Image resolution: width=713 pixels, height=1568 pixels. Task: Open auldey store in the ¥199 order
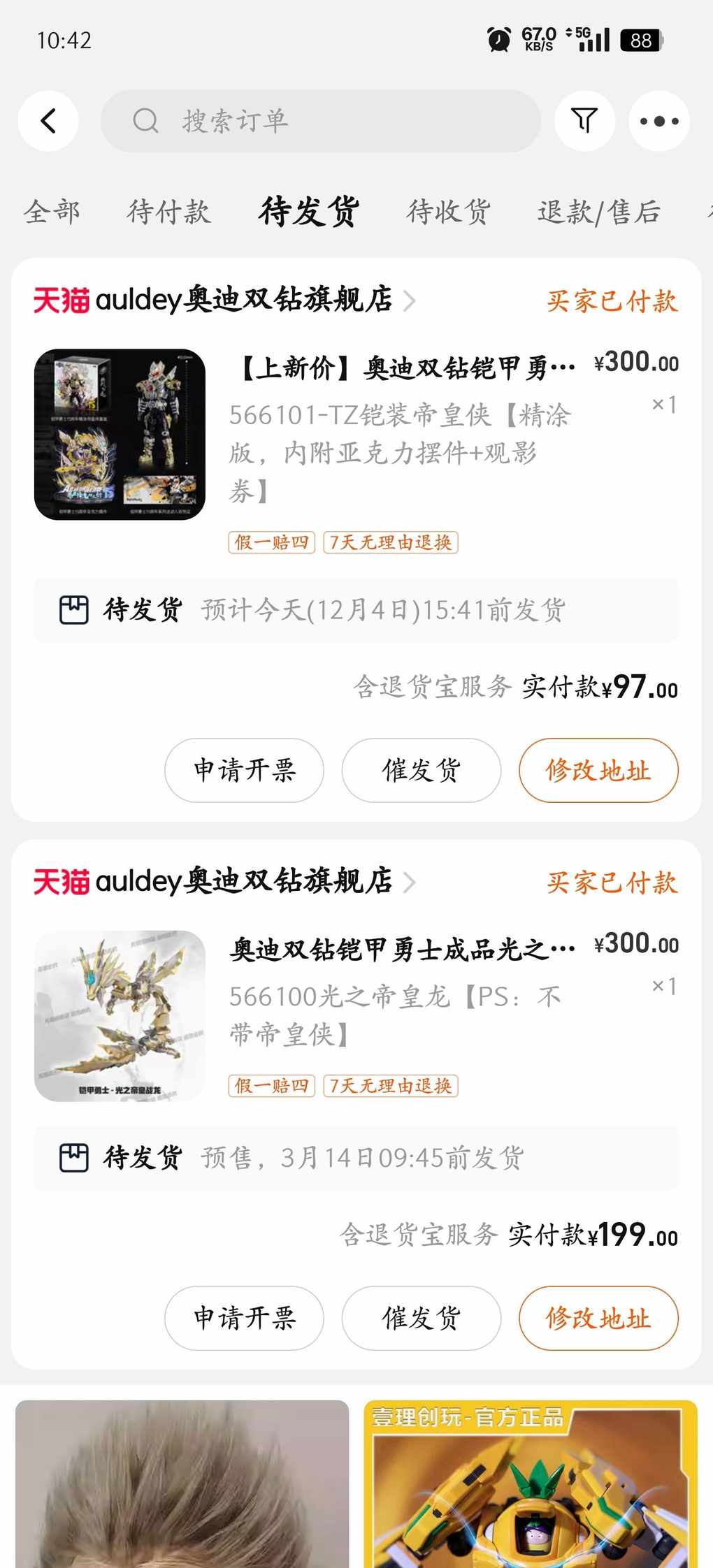click(224, 881)
